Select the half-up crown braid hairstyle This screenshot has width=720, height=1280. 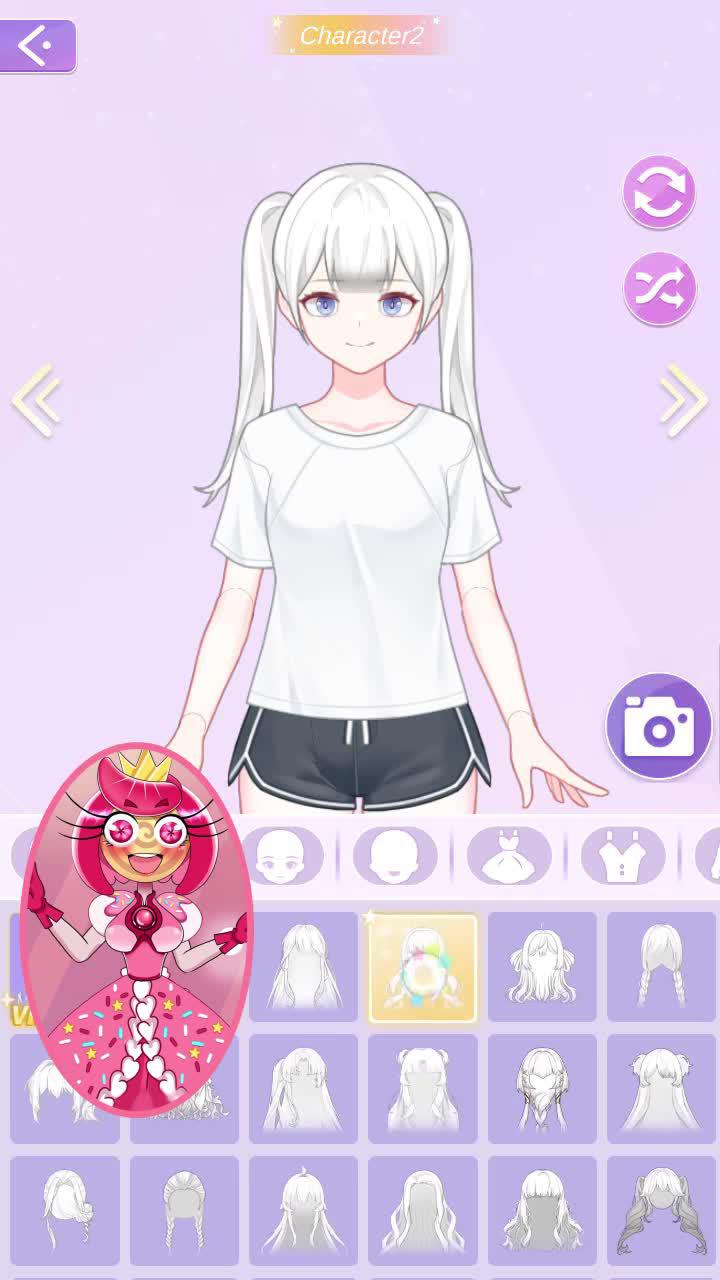click(x=543, y=1088)
